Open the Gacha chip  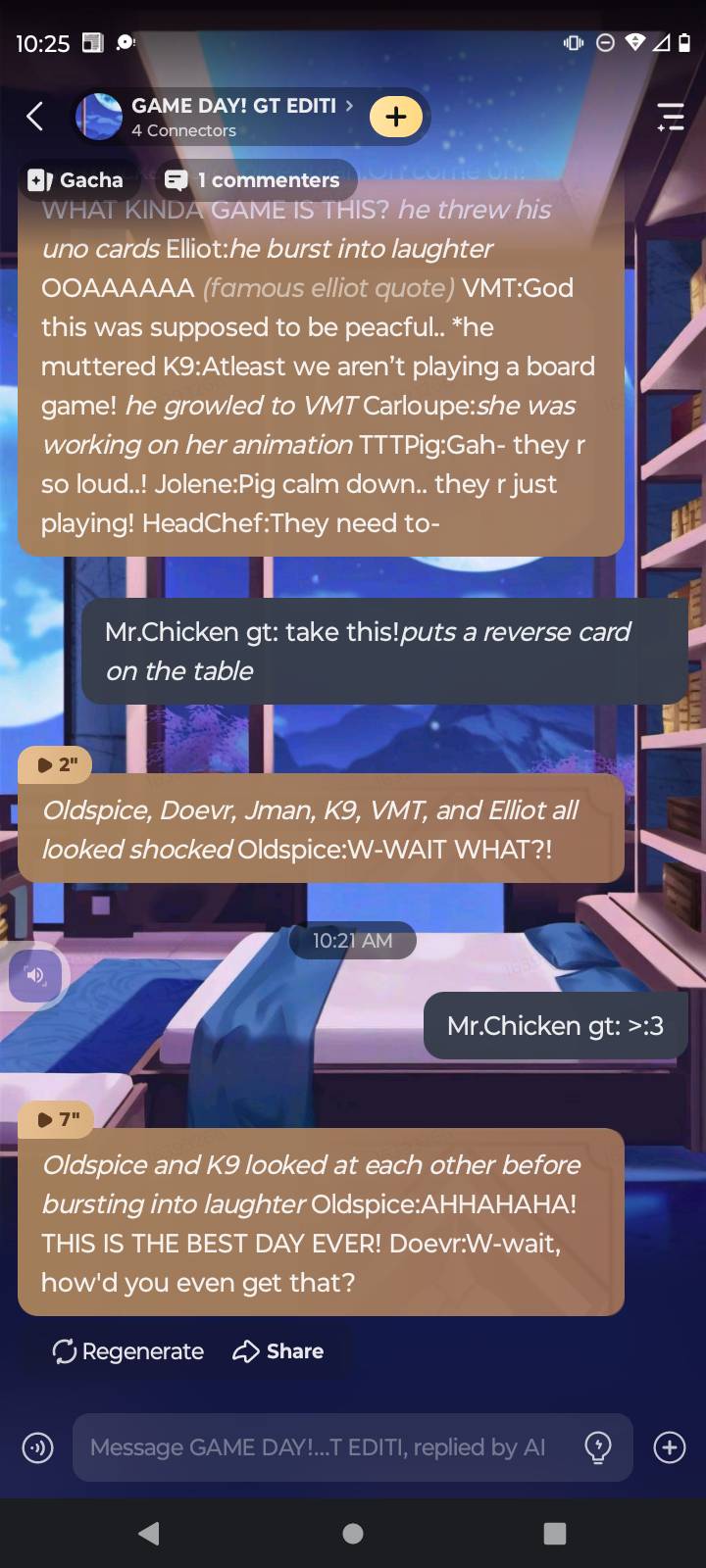pos(76,179)
